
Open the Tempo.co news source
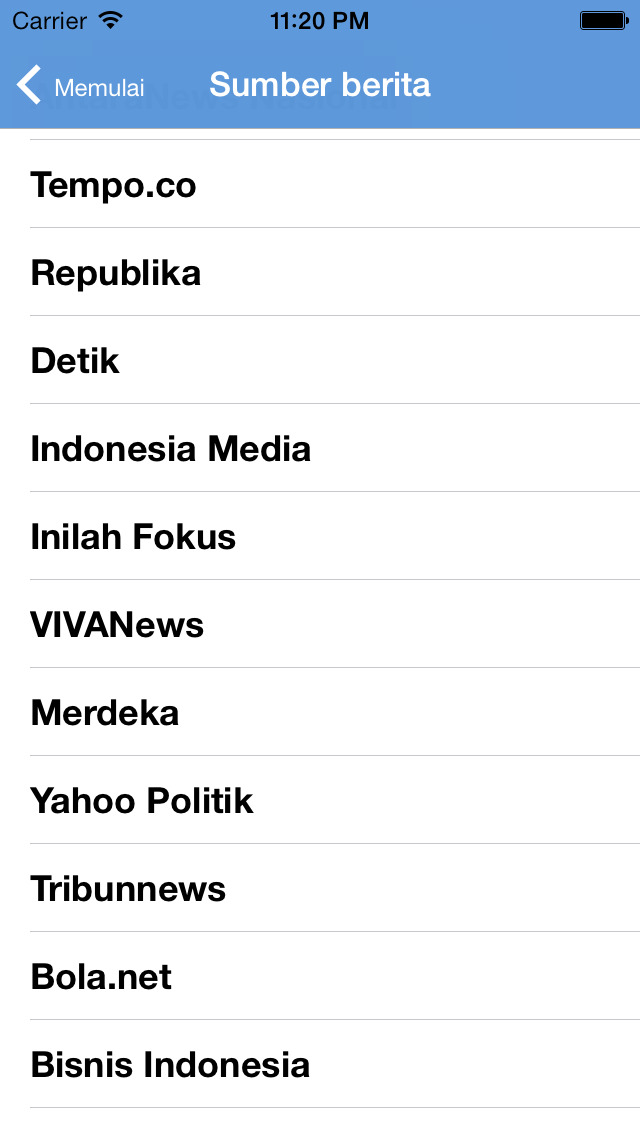pyautogui.click(x=320, y=184)
